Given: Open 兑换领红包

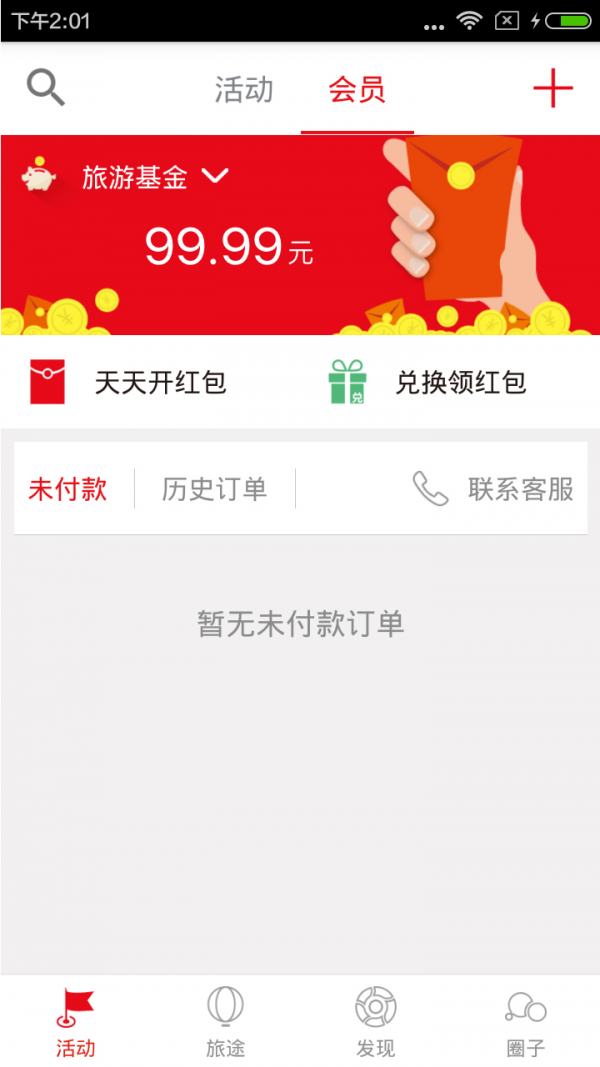Looking at the screenshot, I should pos(428,382).
